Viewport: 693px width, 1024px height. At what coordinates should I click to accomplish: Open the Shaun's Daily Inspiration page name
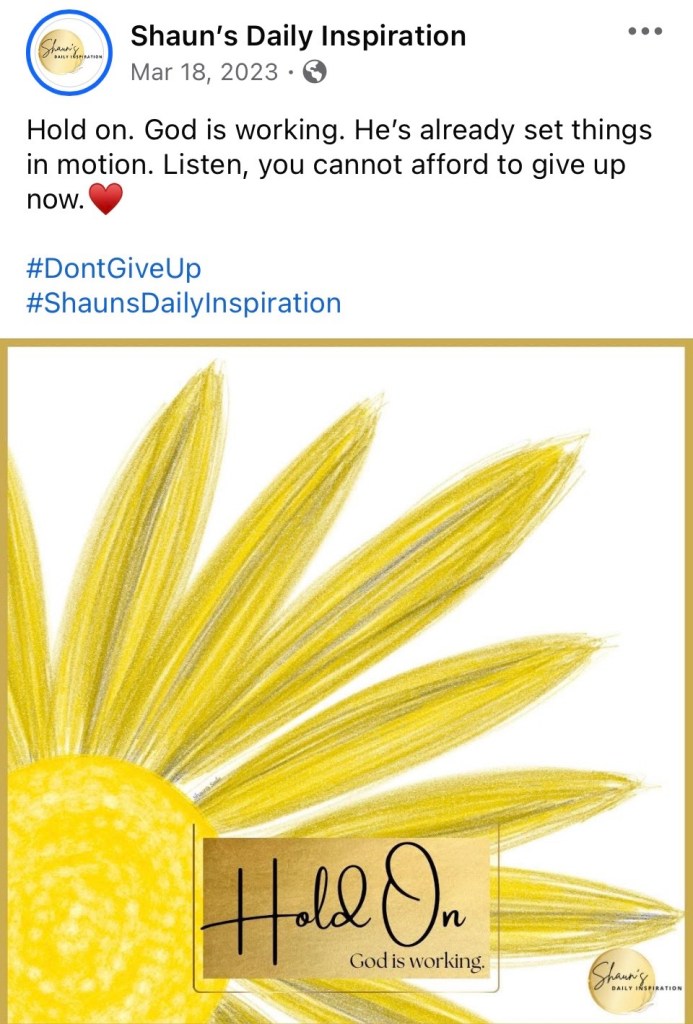click(298, 37)
